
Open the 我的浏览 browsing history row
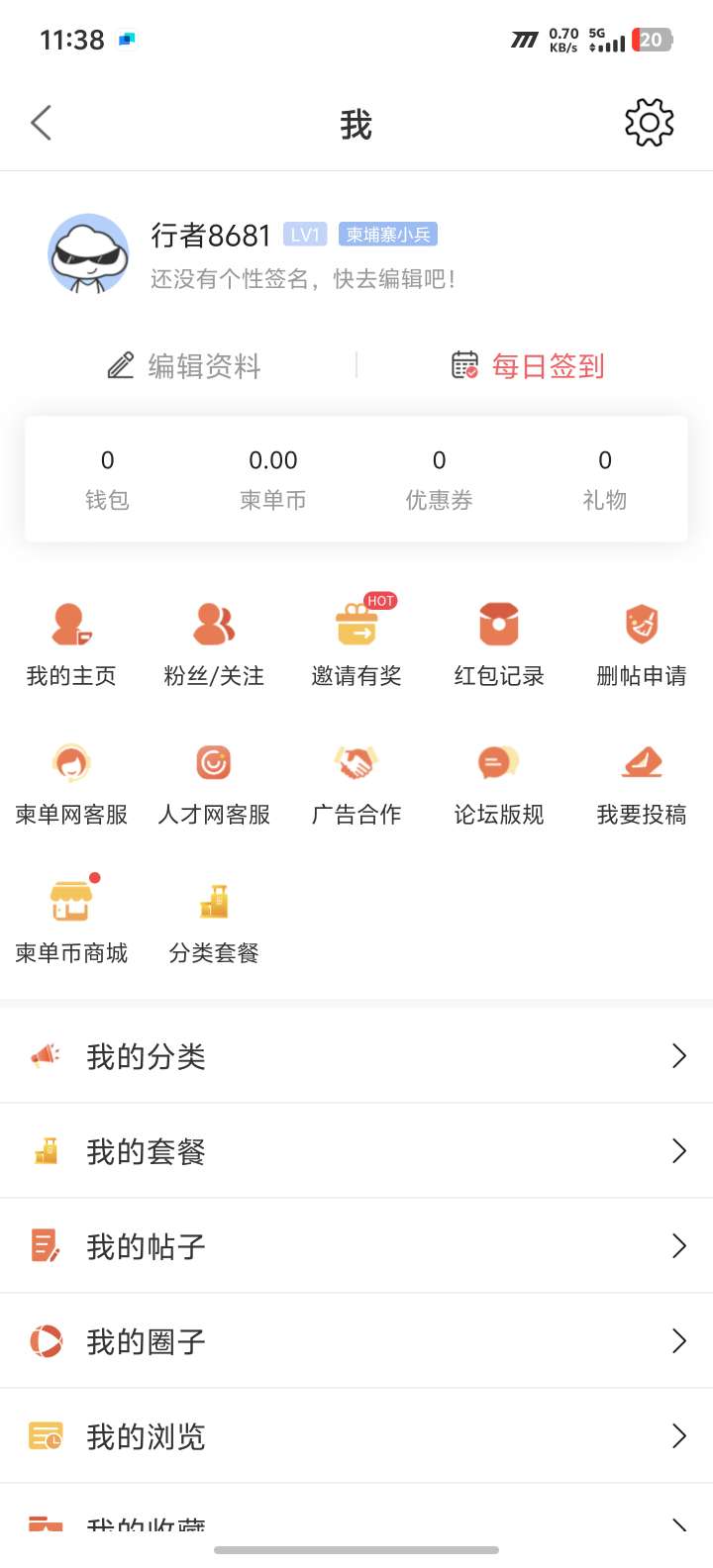(x=356, y=1436)
